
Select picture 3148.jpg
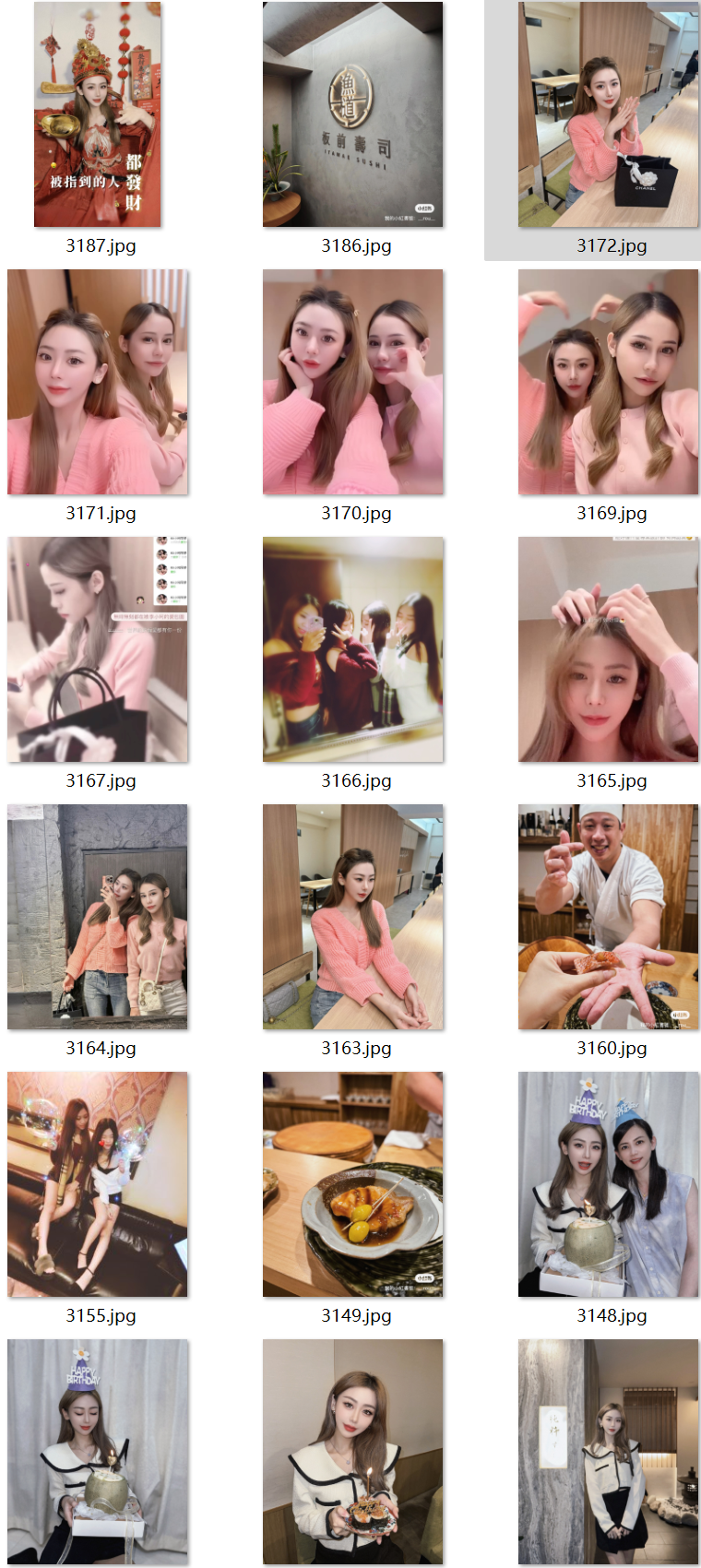click(609, 1184)
